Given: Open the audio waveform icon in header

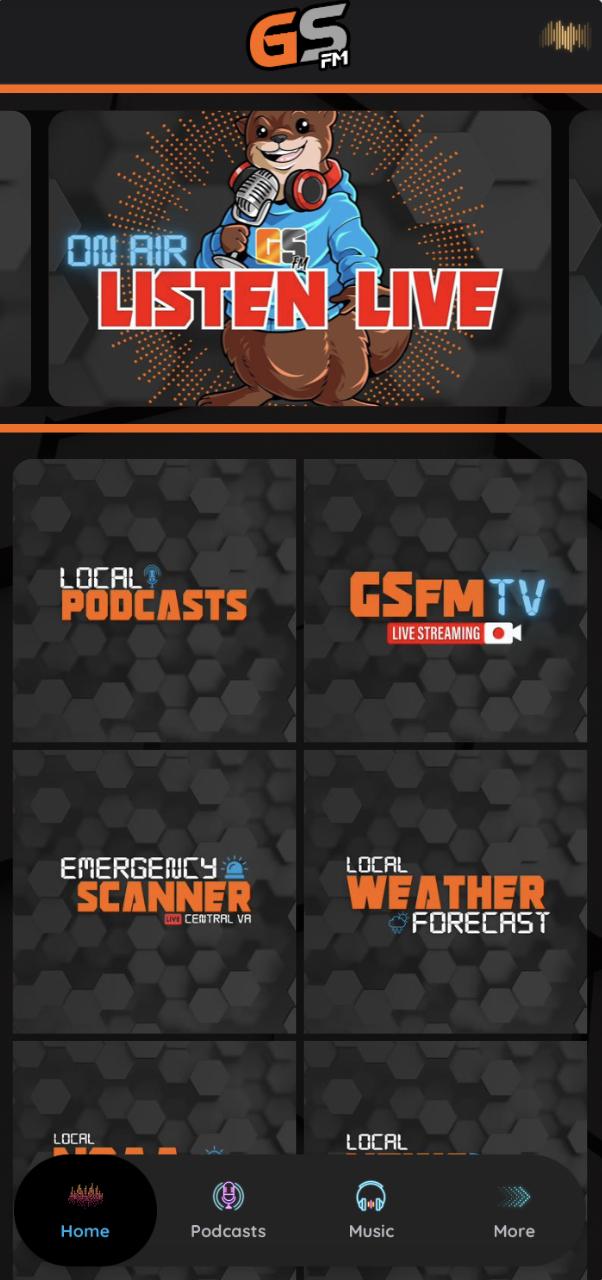Looking at the screenshot, I should (x=565, y=37).
